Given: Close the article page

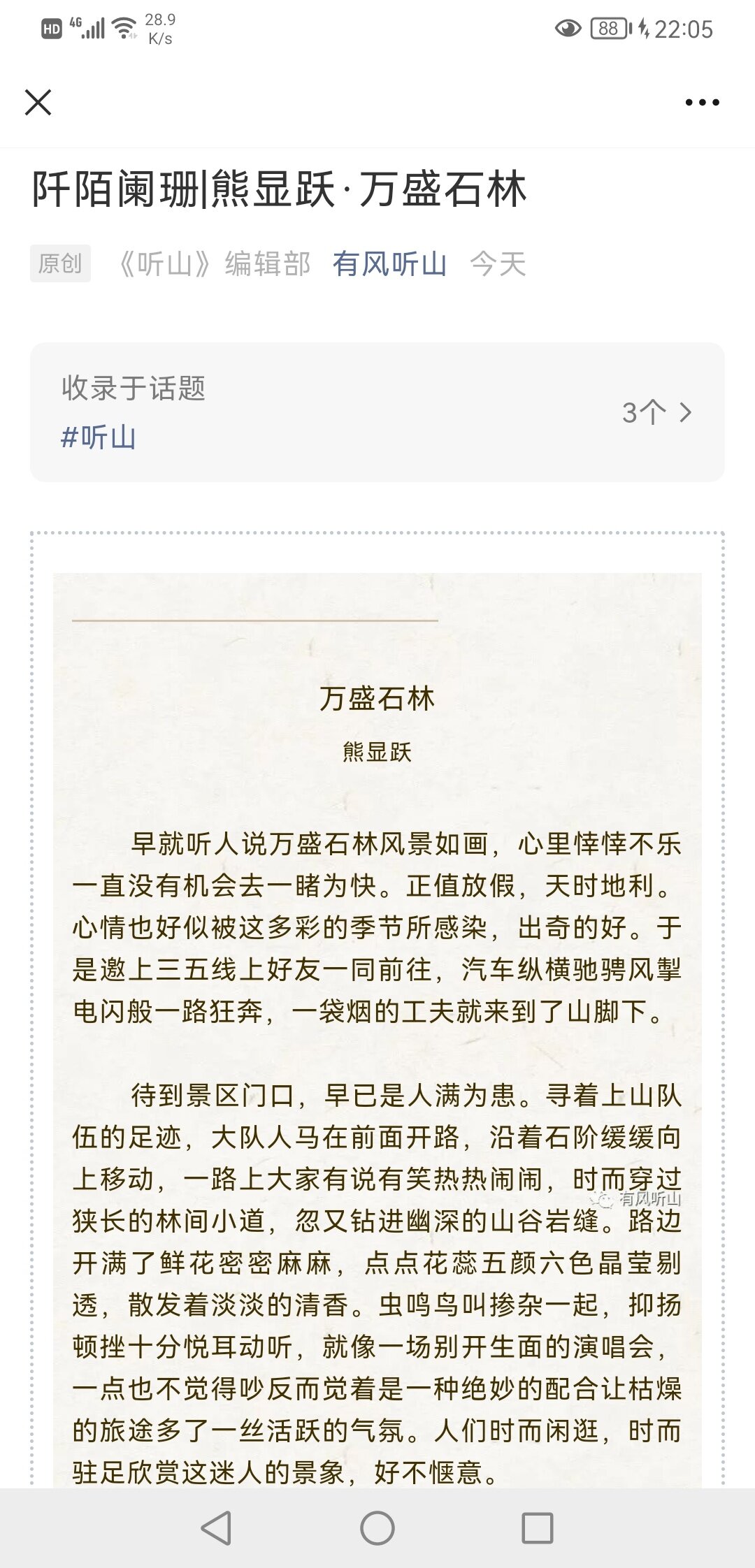Looking at the screenshot, I should tap(38, 103).
